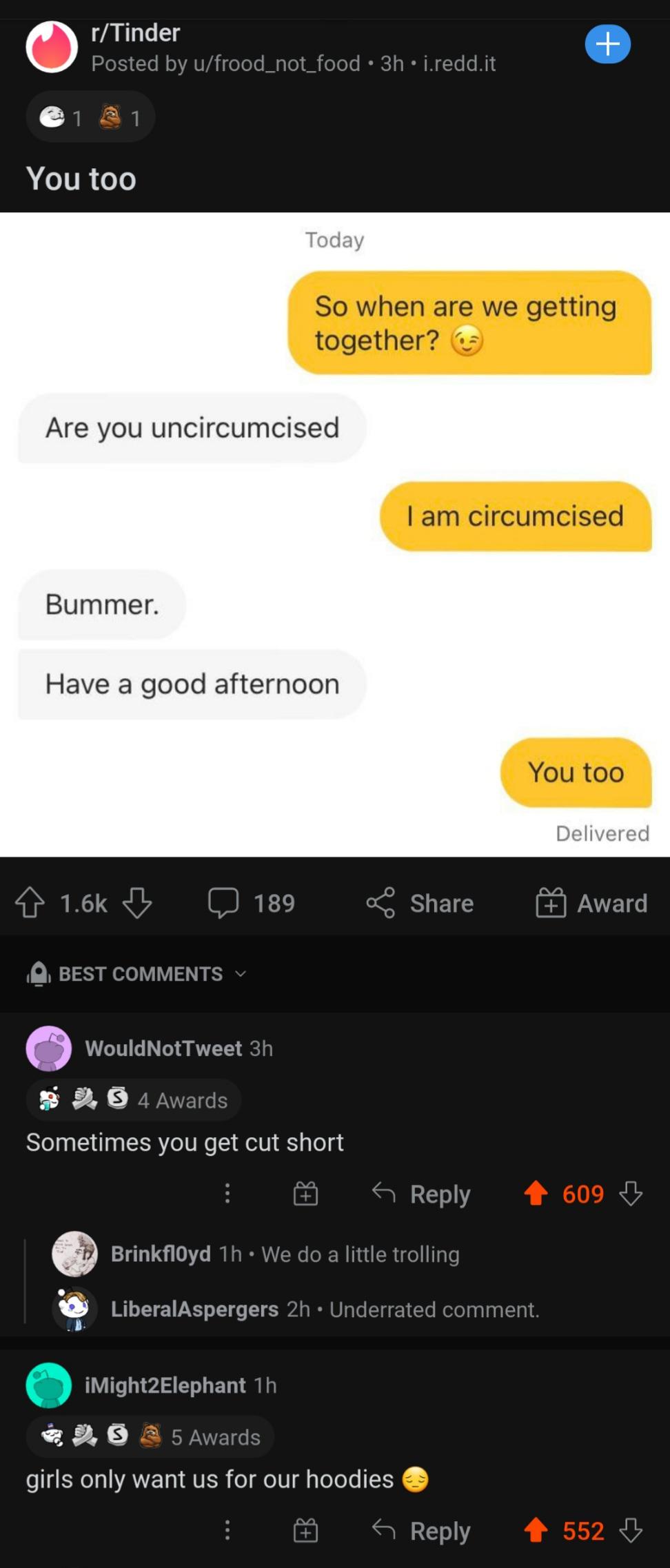Screen dimensions: 670x1568
Task: Expand LiberalAspergers' reply
Action: coord(324,1309)
